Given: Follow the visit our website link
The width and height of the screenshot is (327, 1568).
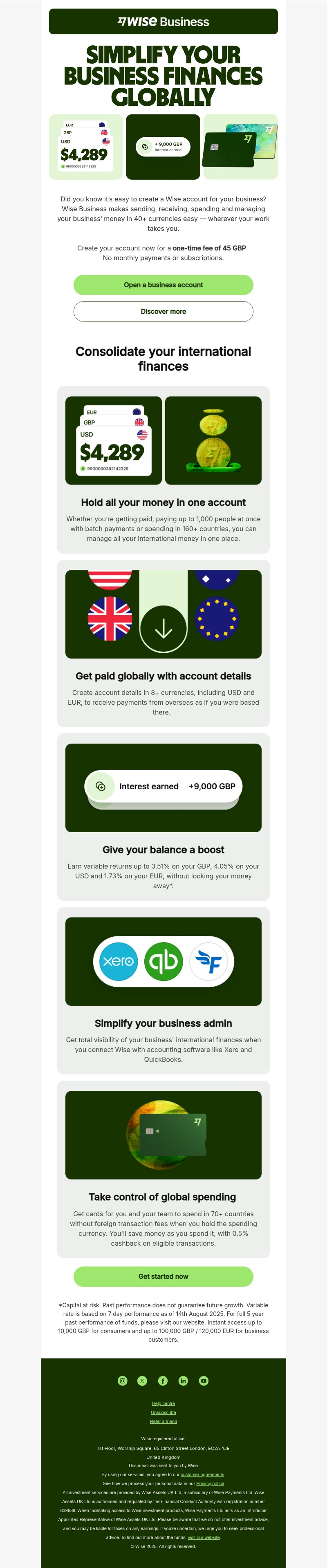Looking at the screenshot, I should (204, 1538).
